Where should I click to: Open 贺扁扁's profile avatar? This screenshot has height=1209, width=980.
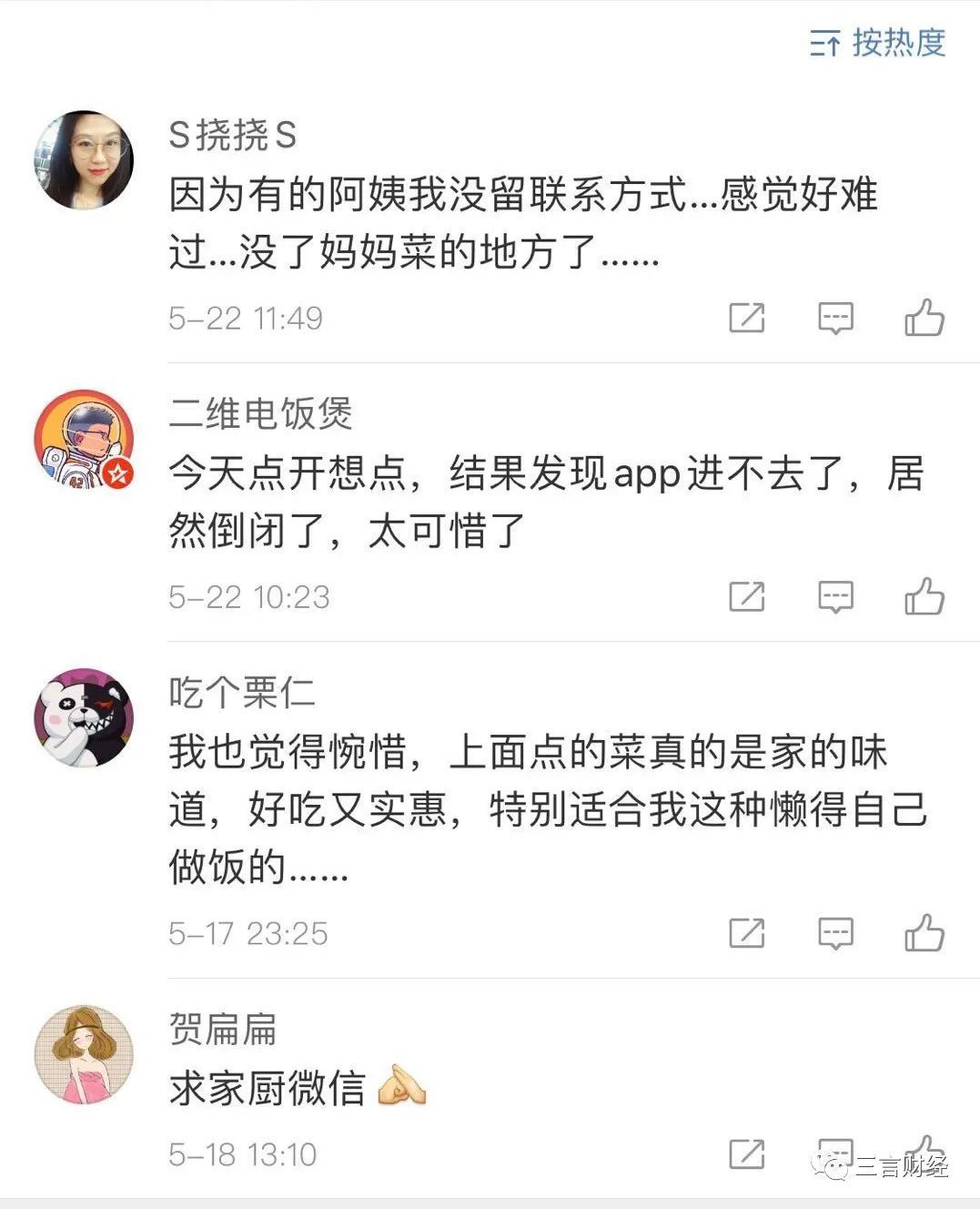[84, 1054]
